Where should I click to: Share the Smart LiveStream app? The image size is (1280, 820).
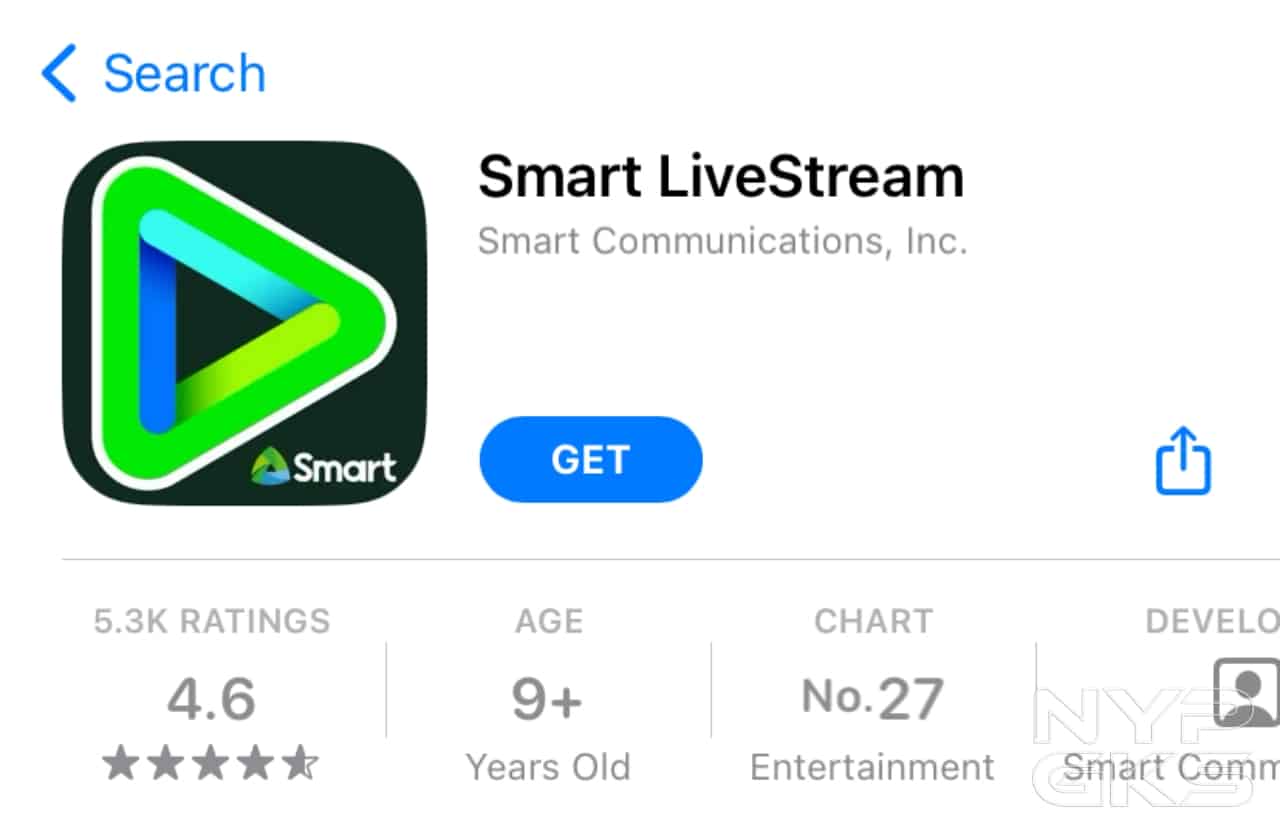(1183, 461)
